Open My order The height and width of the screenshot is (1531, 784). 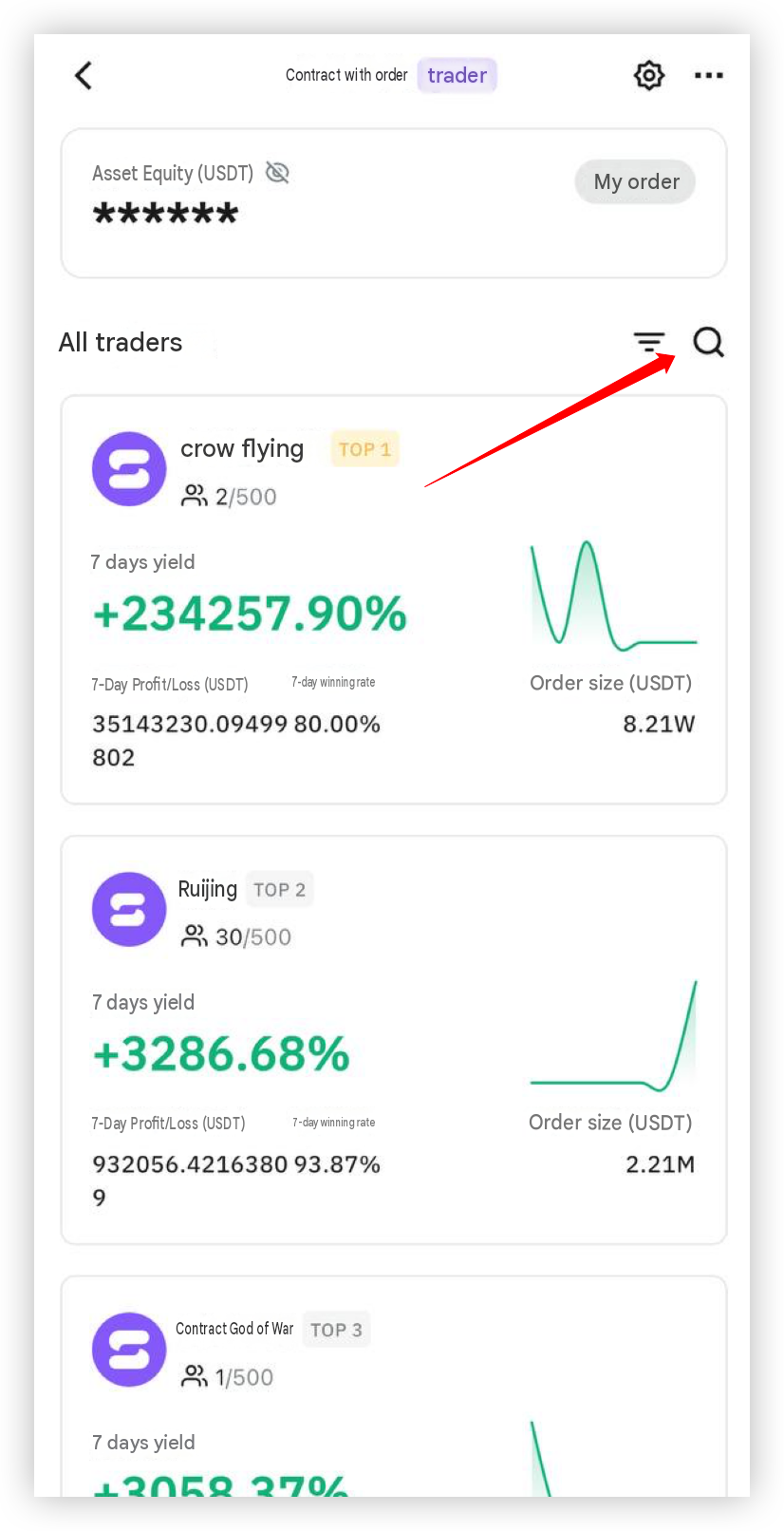click(635, 181)
